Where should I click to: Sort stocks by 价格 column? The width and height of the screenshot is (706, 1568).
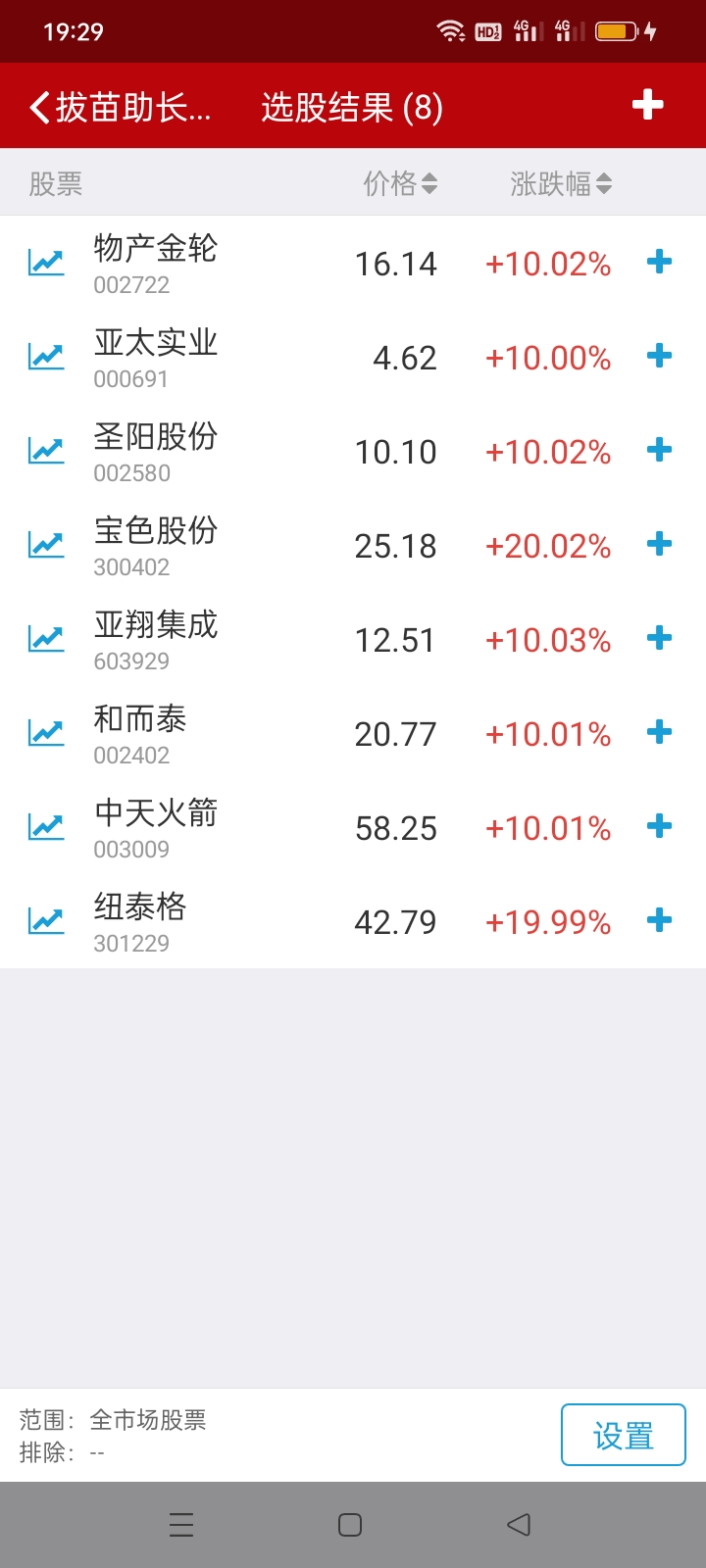[400, 183]
